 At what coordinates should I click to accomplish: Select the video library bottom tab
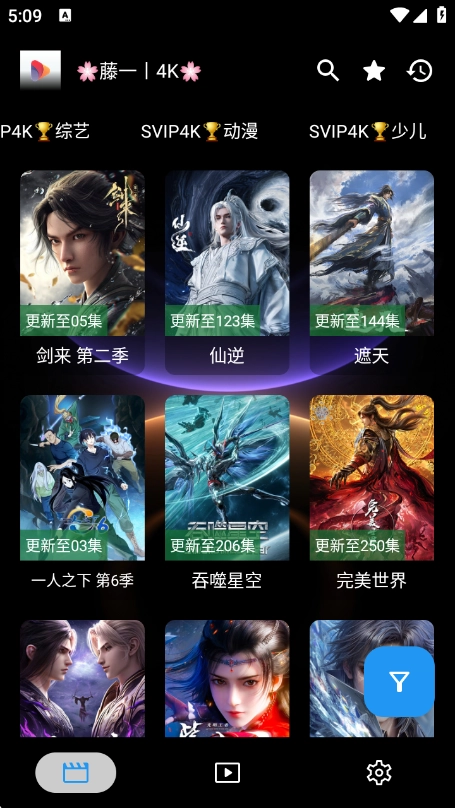pyautogui.click(x=76, y=772)
